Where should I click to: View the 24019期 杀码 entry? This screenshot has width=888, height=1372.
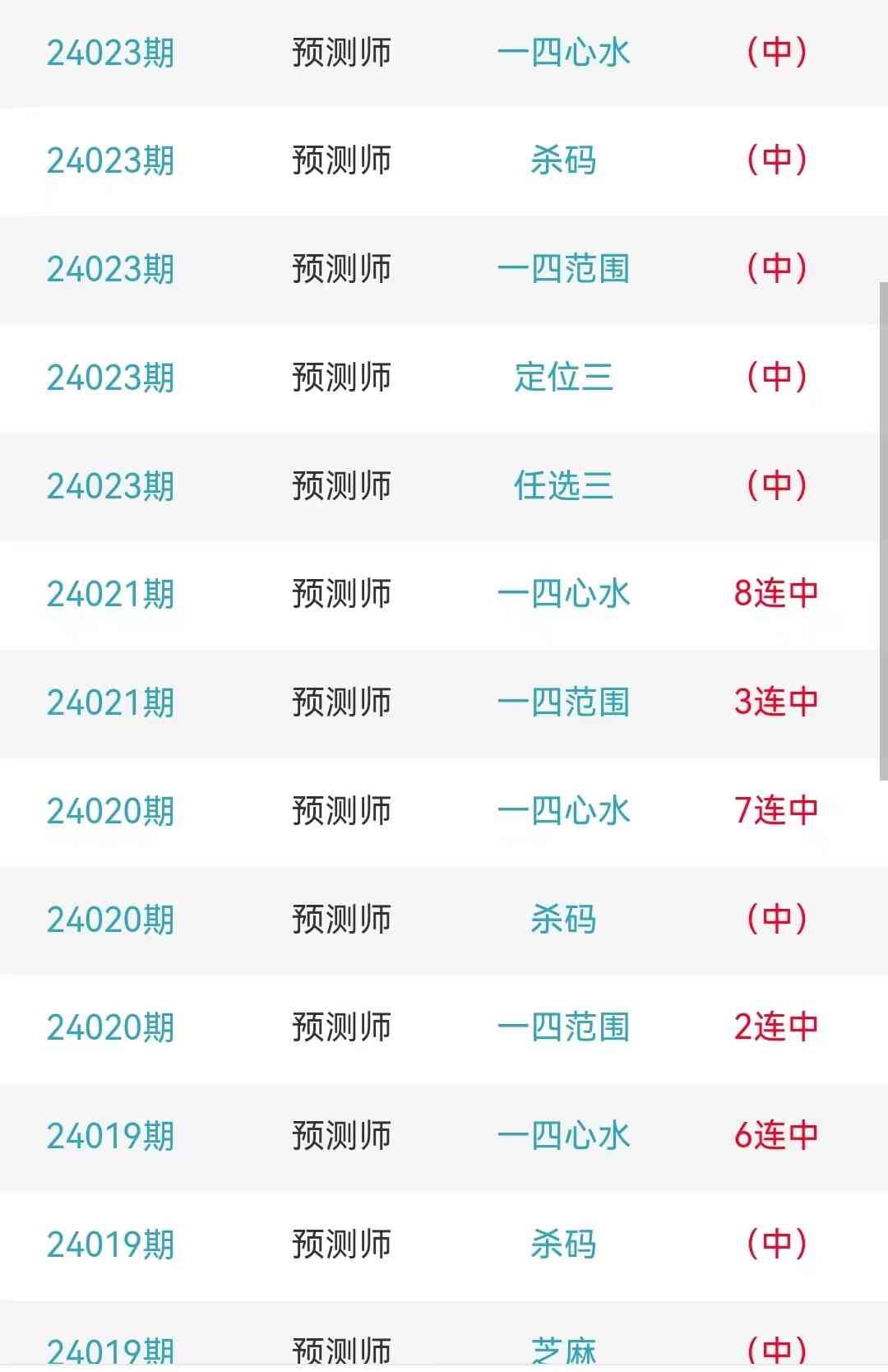pyautogui.click(x=563, y=1245)
